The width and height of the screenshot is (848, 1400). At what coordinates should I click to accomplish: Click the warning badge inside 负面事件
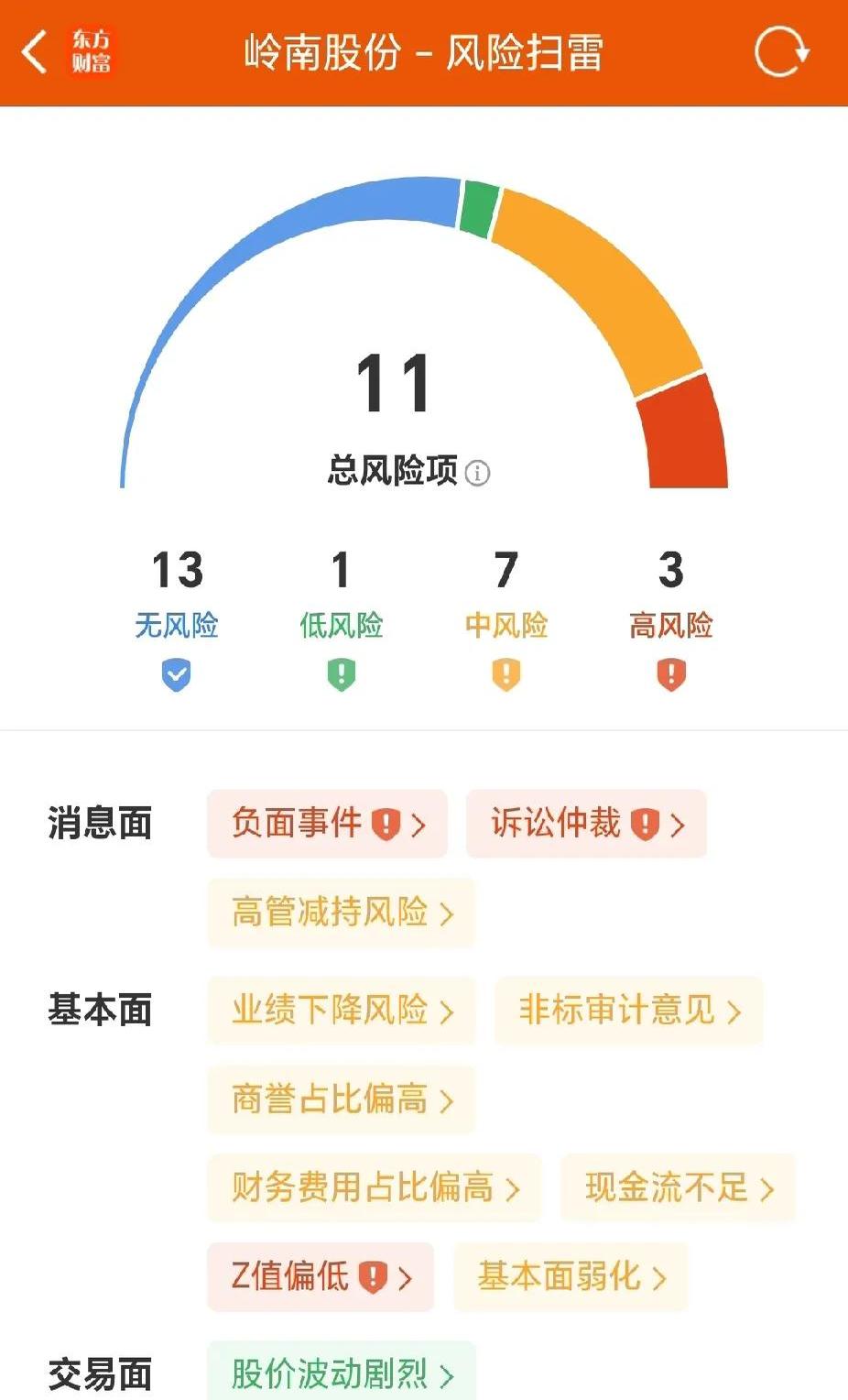386,824
